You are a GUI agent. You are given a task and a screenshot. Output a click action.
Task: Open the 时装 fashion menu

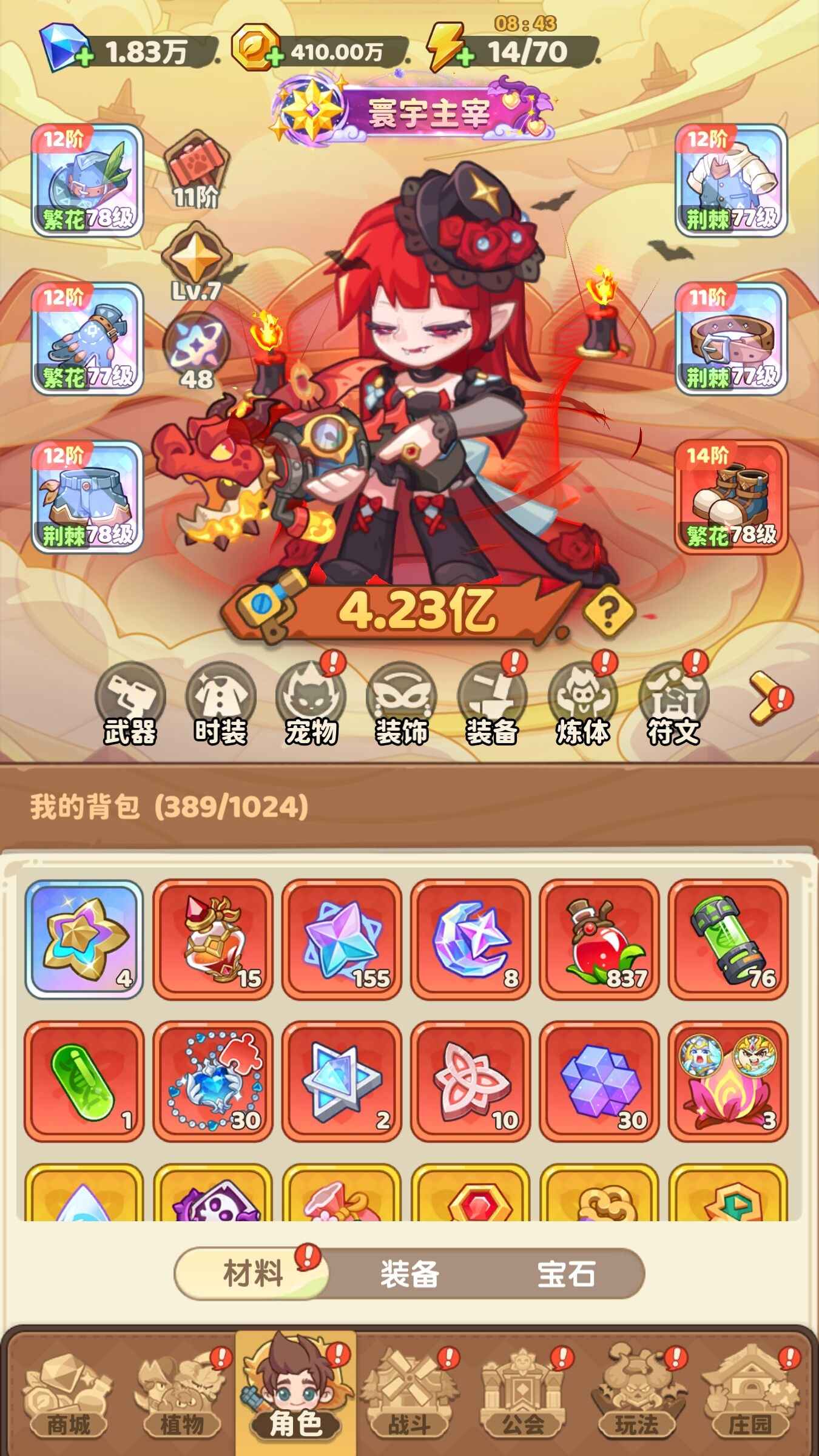coord(220,704)
